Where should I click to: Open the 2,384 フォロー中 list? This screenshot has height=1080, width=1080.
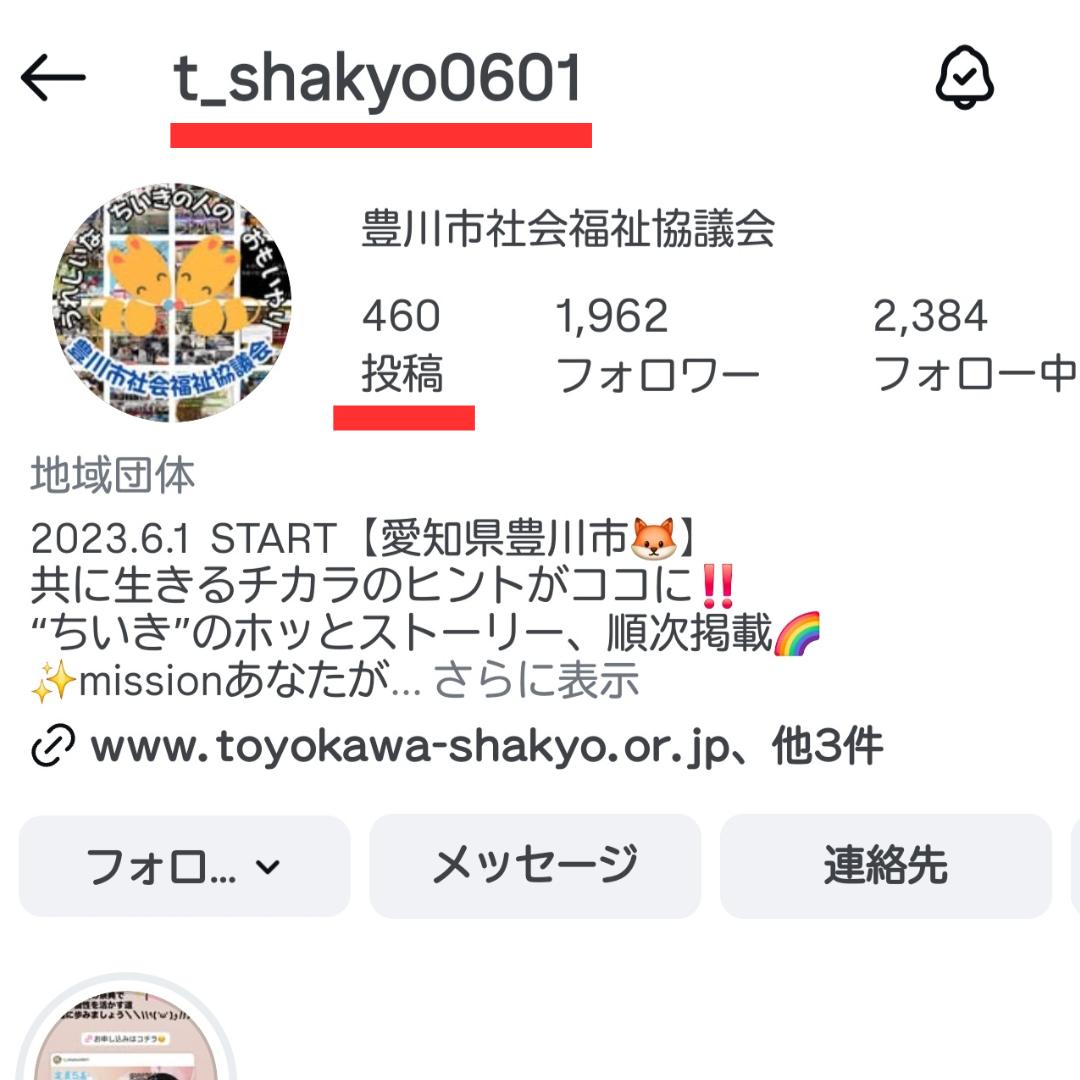pos(973,345)
